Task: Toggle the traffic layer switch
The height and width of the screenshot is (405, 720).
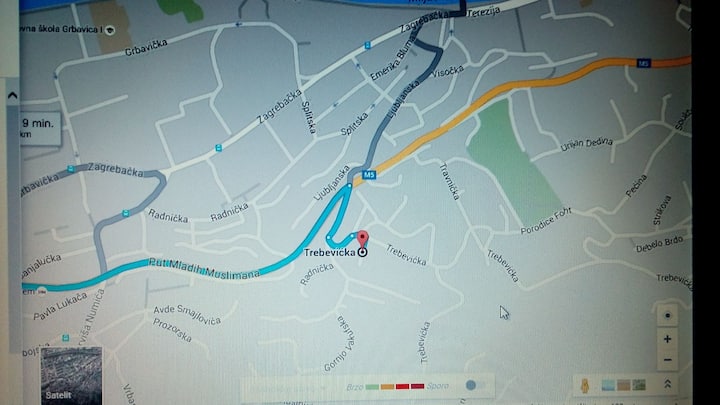Action: coord(477,384)
